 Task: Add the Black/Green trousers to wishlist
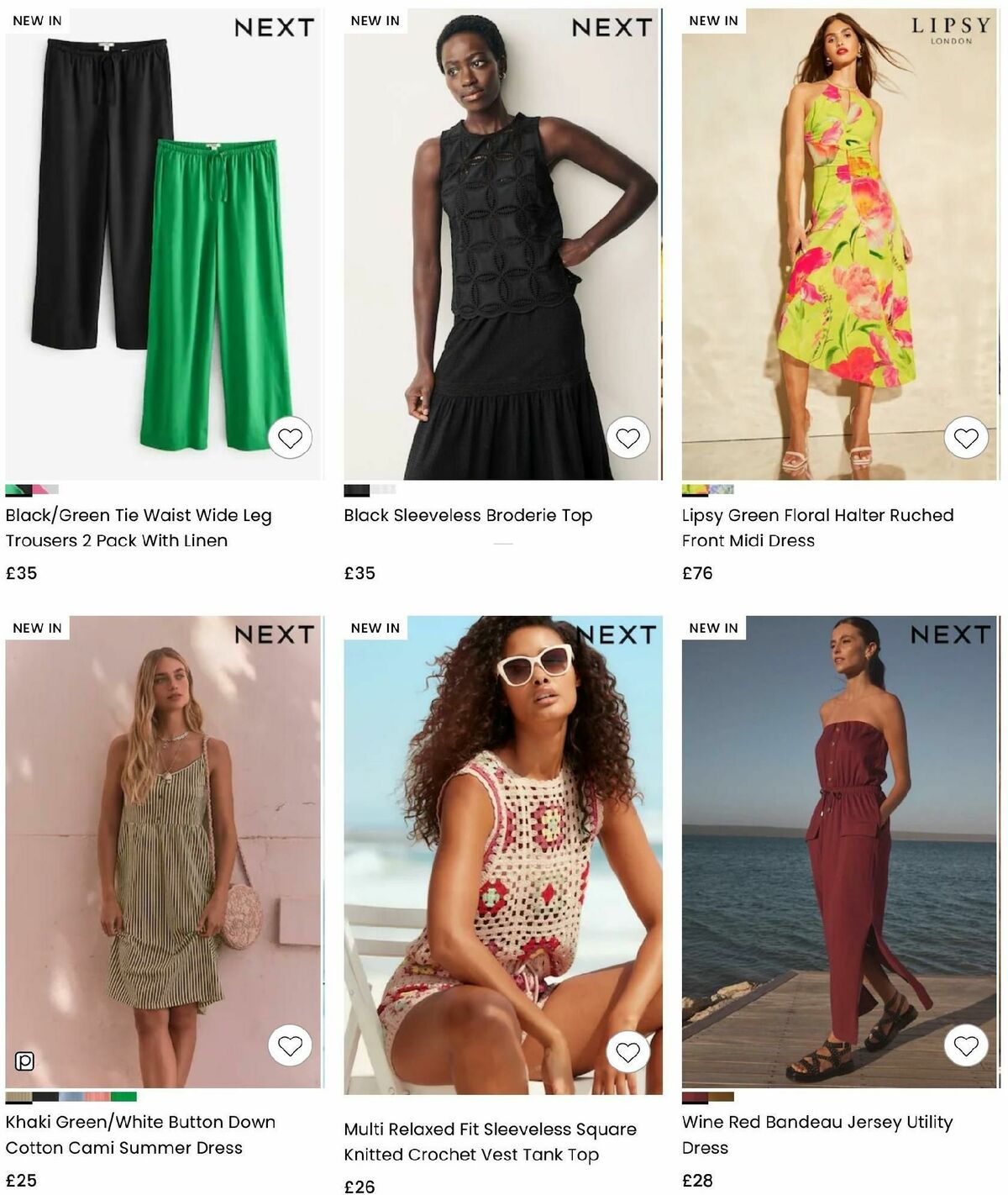(292, 438)
